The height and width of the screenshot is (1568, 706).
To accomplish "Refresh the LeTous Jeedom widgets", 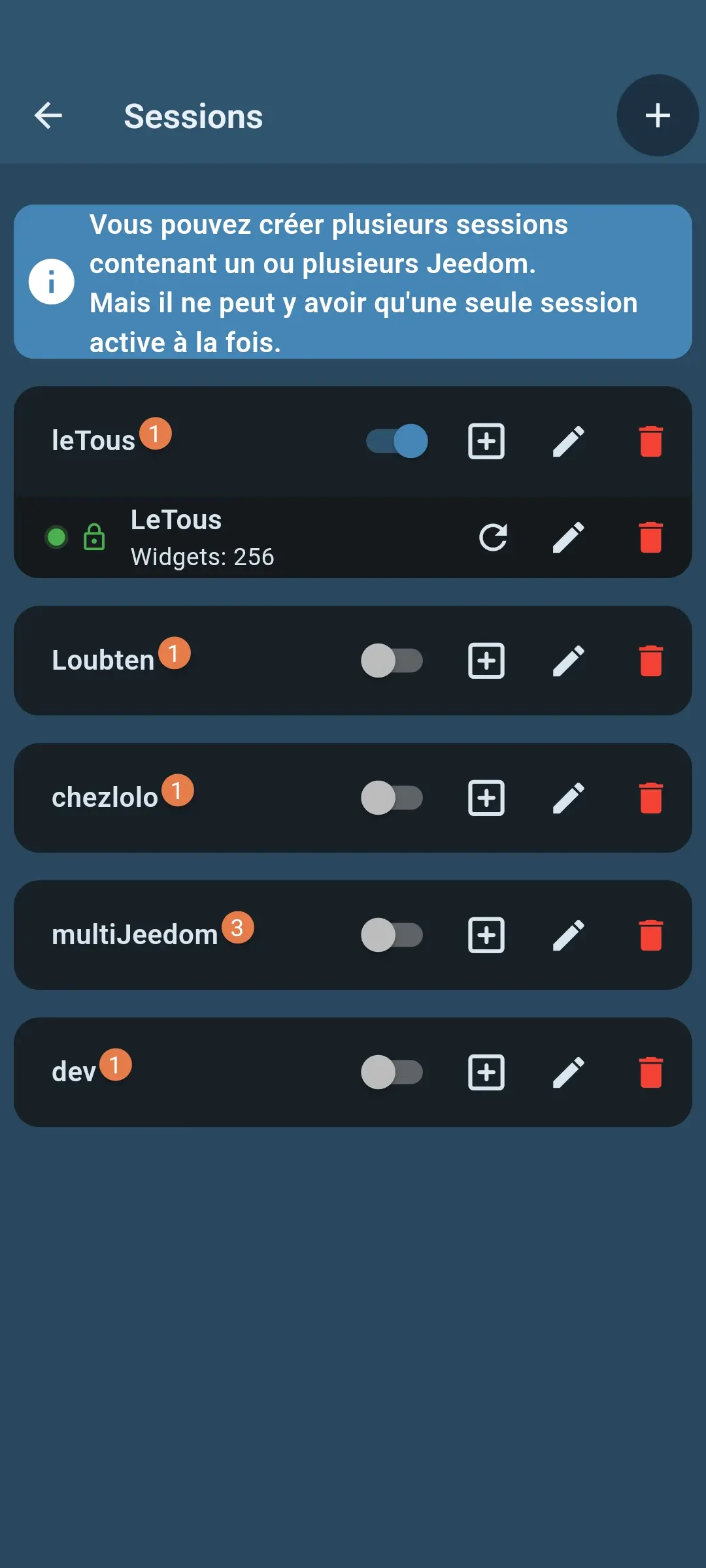I will 493,538.
